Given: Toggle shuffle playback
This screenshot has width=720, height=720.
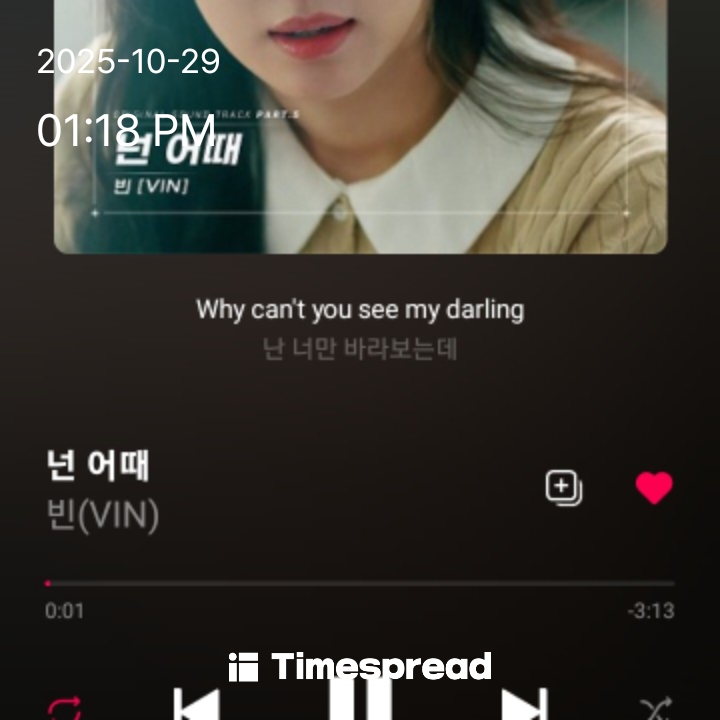Looking at the screenshot, I should 655,708.
